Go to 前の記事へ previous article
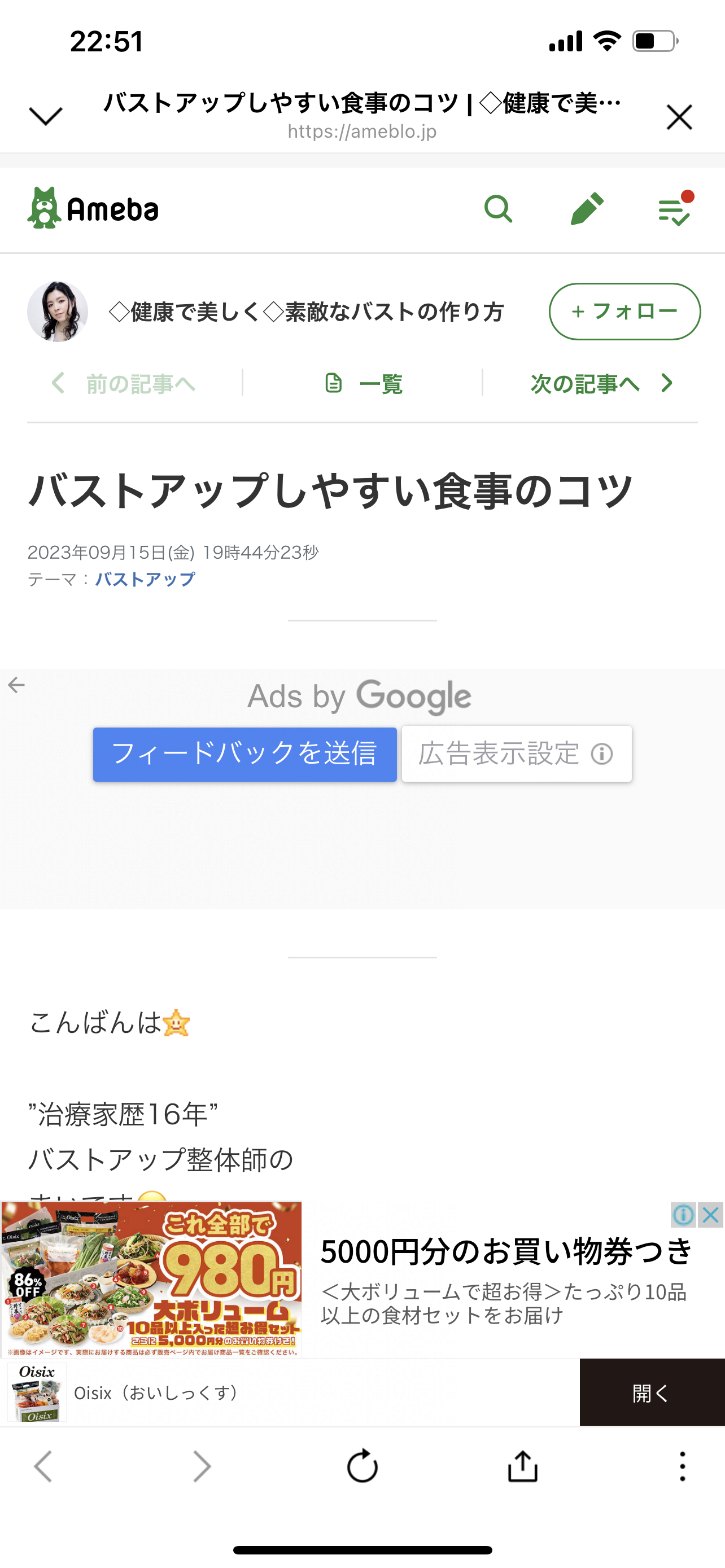 pyautogui.click(x=124, y=383)
